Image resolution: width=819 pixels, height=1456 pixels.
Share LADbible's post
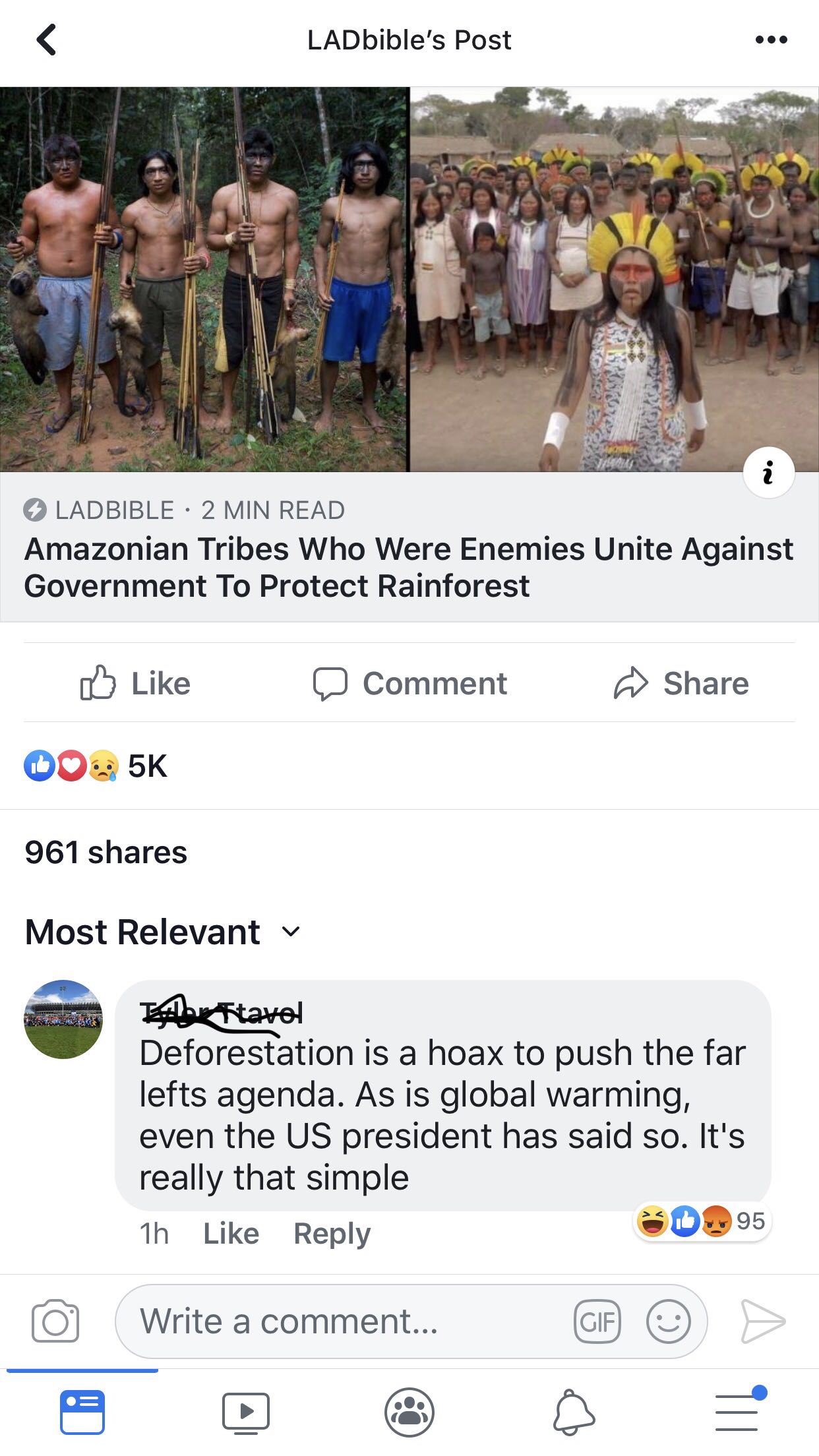click(681, 683)
